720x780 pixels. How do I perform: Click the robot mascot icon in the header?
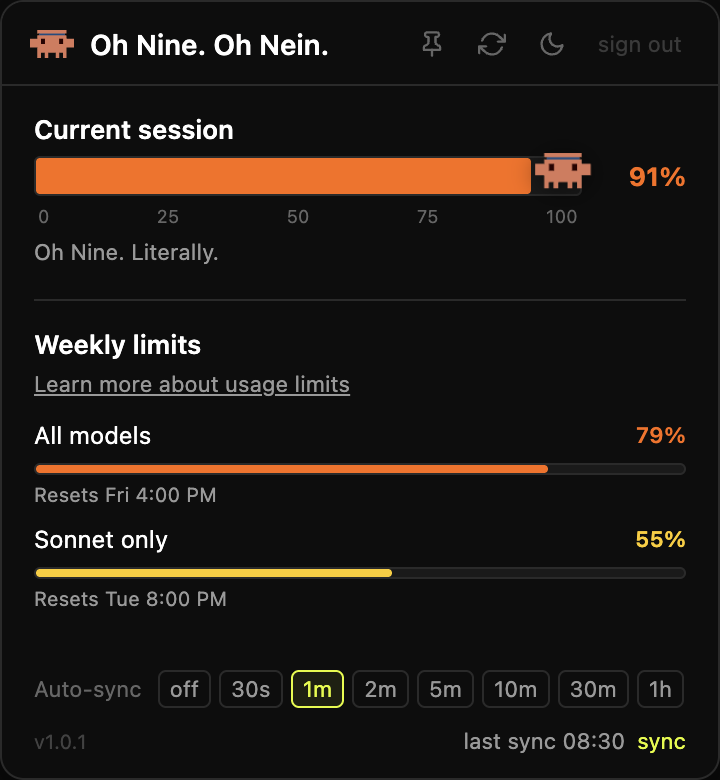(52, 44)
